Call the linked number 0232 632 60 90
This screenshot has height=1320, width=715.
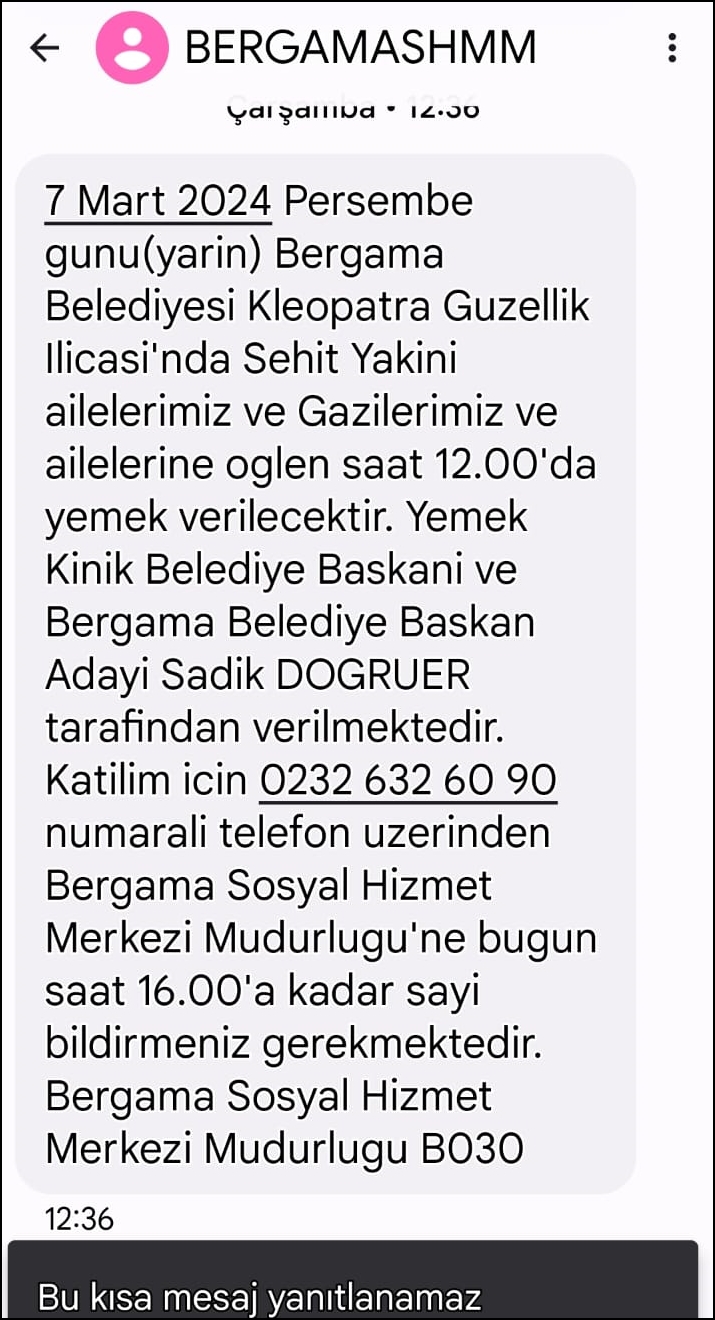pyautogui.click(x=408, y=781)
